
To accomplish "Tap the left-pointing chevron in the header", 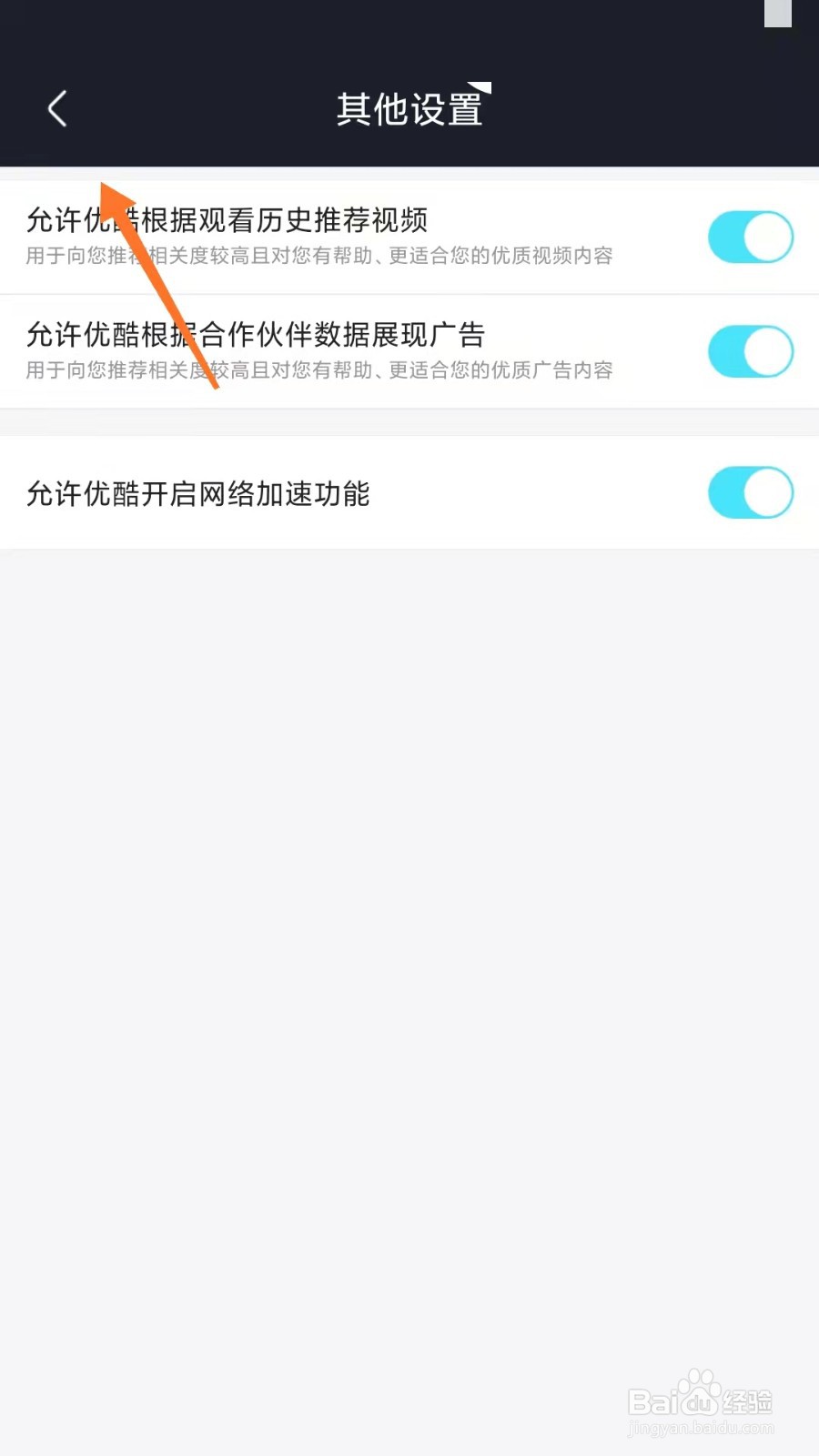I will (56, 107).
